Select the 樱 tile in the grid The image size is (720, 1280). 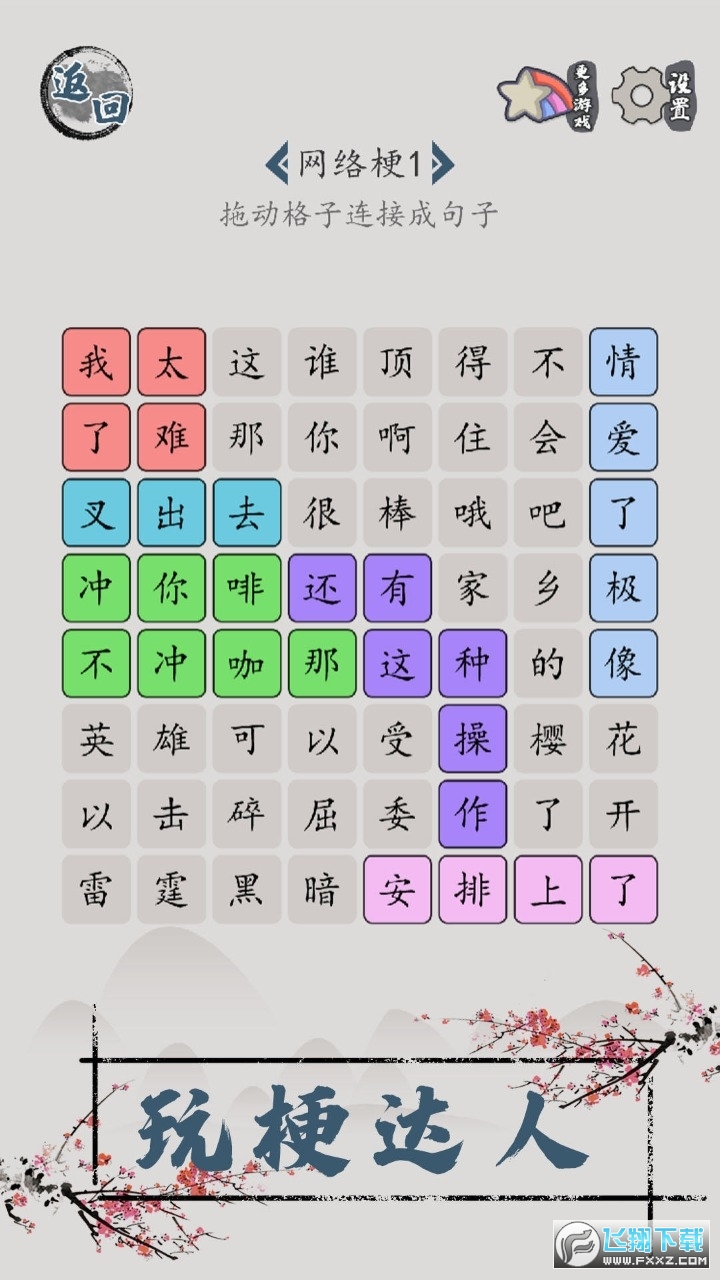coord(548,739)
